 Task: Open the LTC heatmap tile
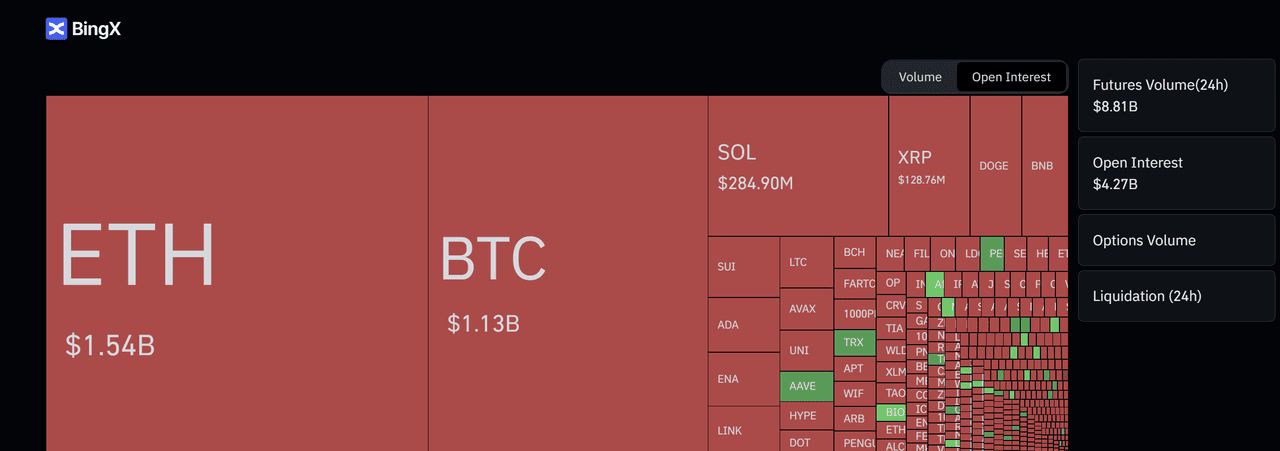coord(806,262)
